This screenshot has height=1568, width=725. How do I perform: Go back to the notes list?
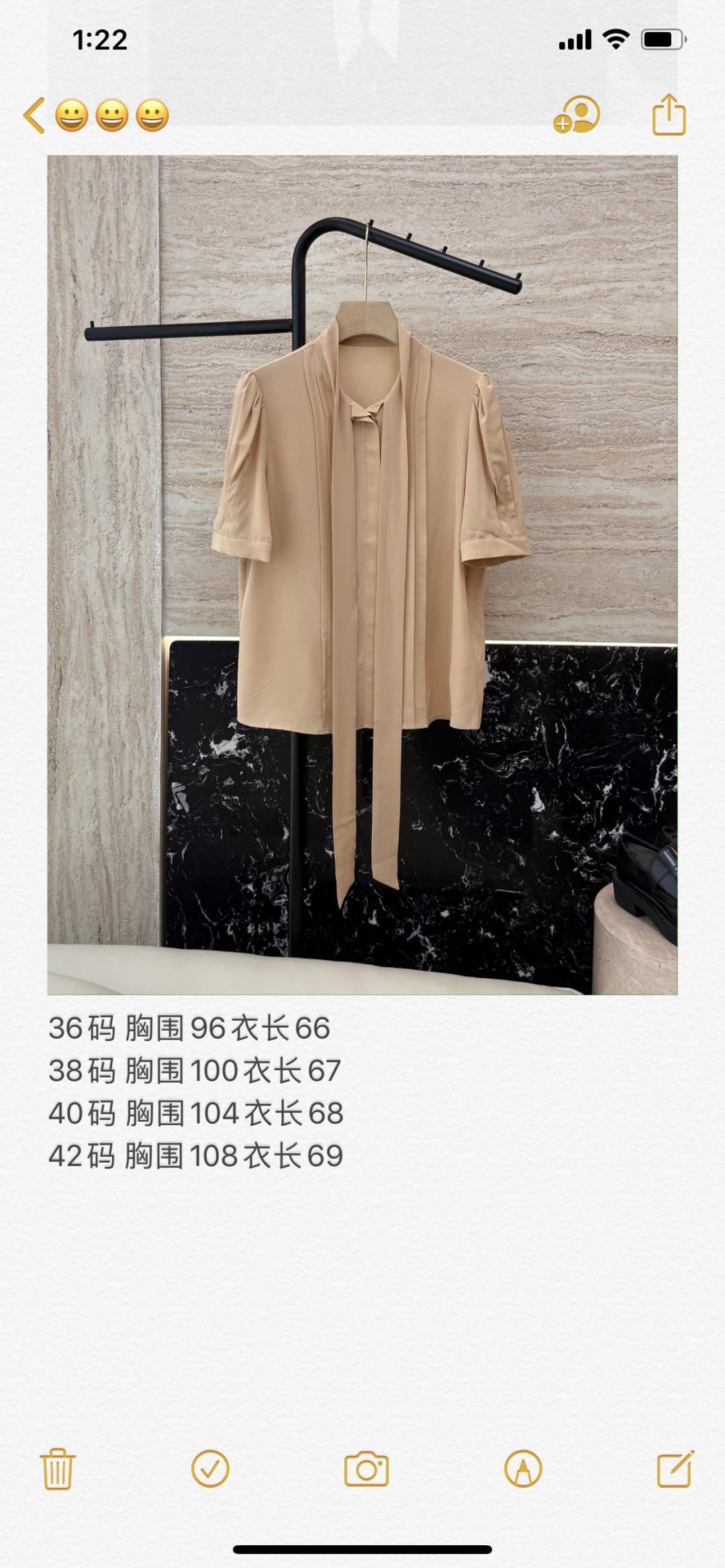[35, 115]
